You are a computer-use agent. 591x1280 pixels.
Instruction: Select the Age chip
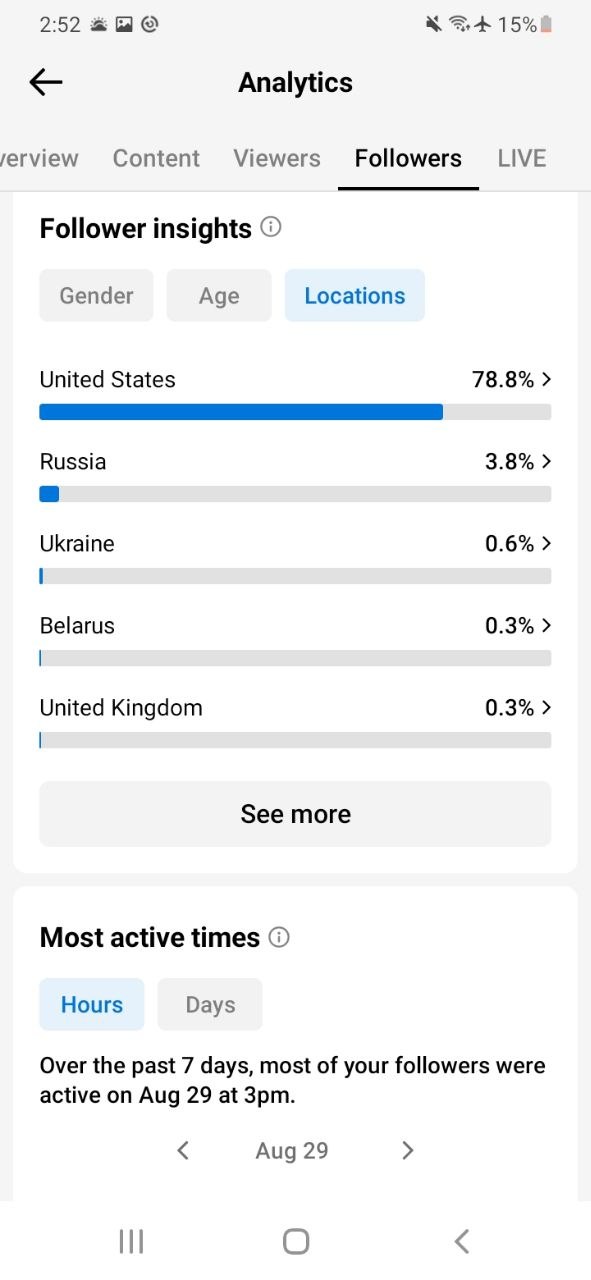point(219,296)
